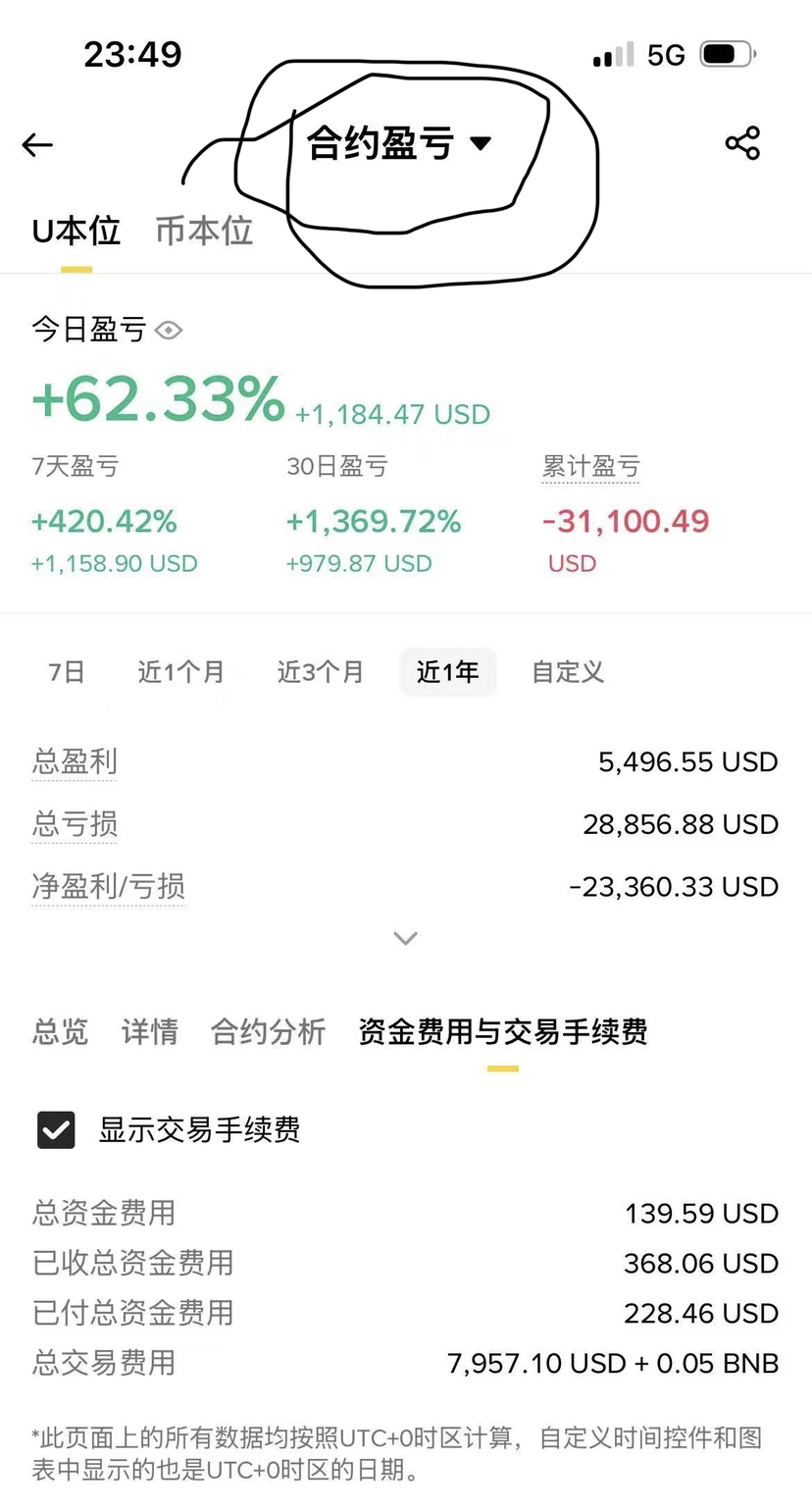Open the 详情 tab
This screenshot has width=812, height=1511.
click(x=149, y=1031)
